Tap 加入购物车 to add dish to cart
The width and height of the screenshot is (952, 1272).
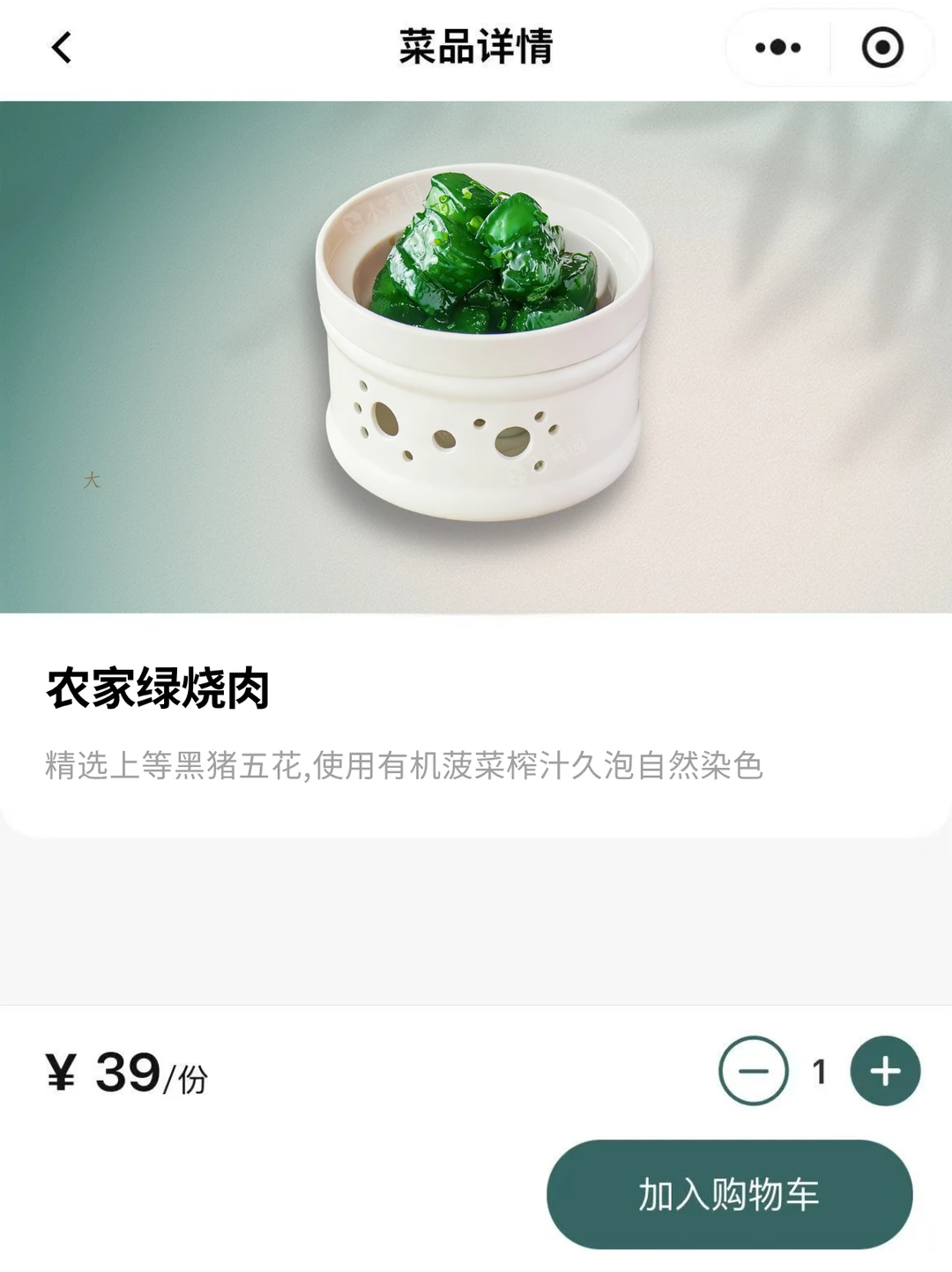(x=729, y=1194)
